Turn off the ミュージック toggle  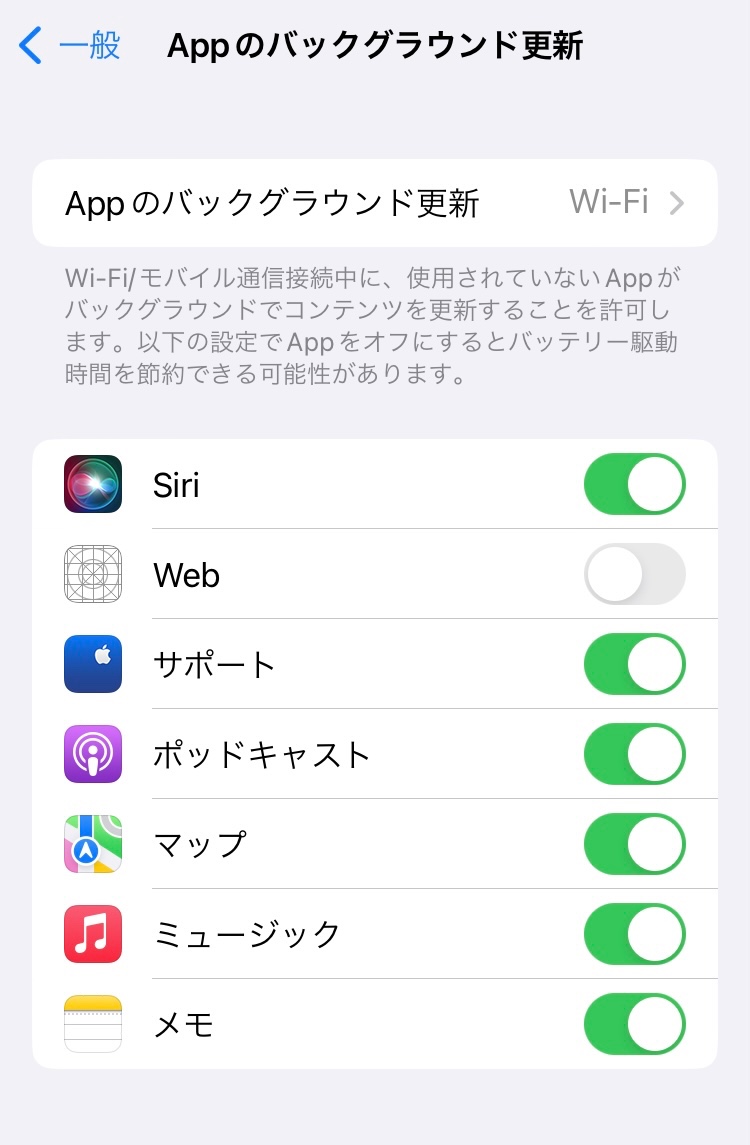click(x=634, y=934)
